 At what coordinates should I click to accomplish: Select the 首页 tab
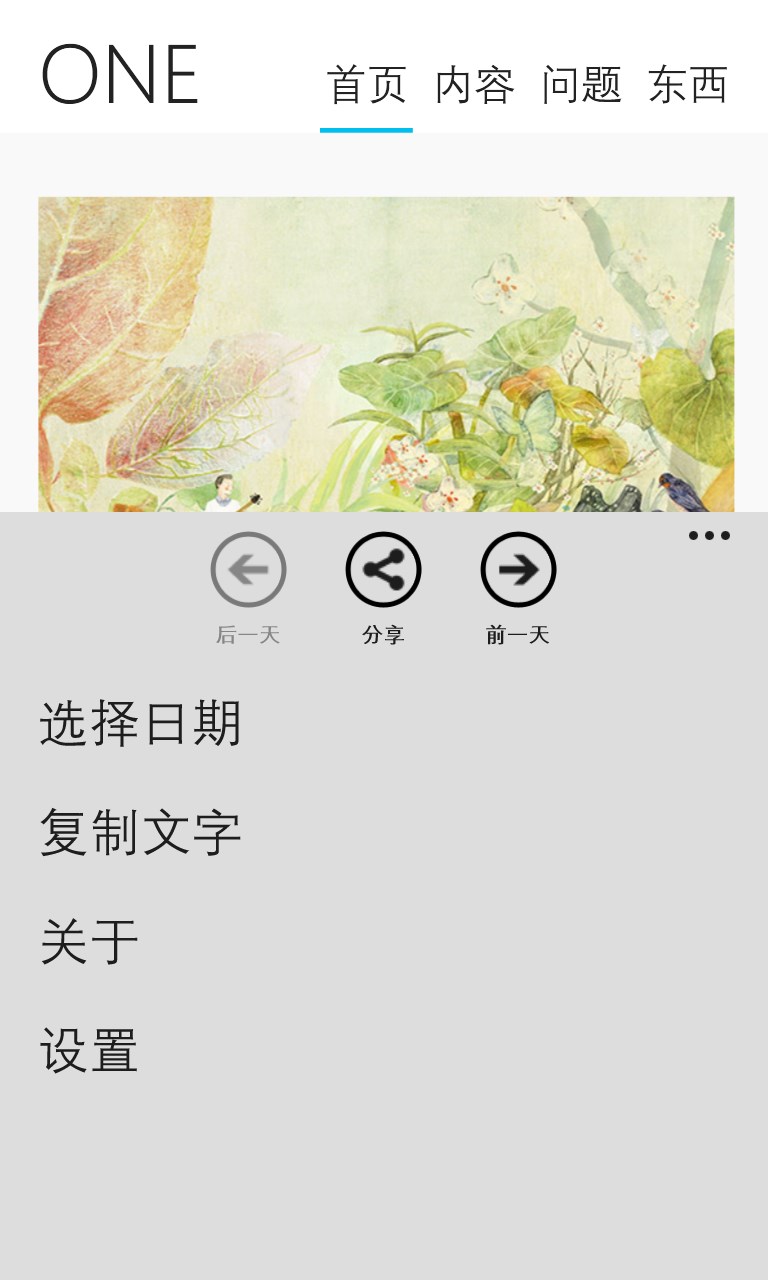tap(367, 86)
